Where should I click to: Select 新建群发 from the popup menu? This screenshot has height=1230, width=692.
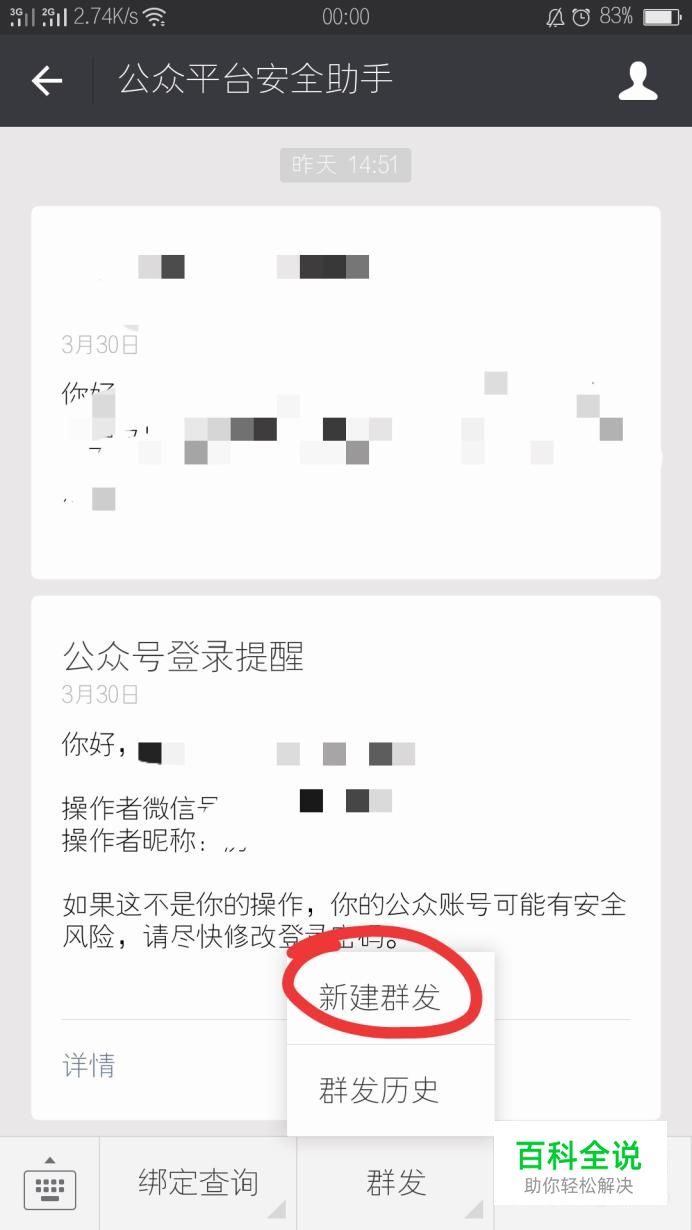(x=380, y=997)
